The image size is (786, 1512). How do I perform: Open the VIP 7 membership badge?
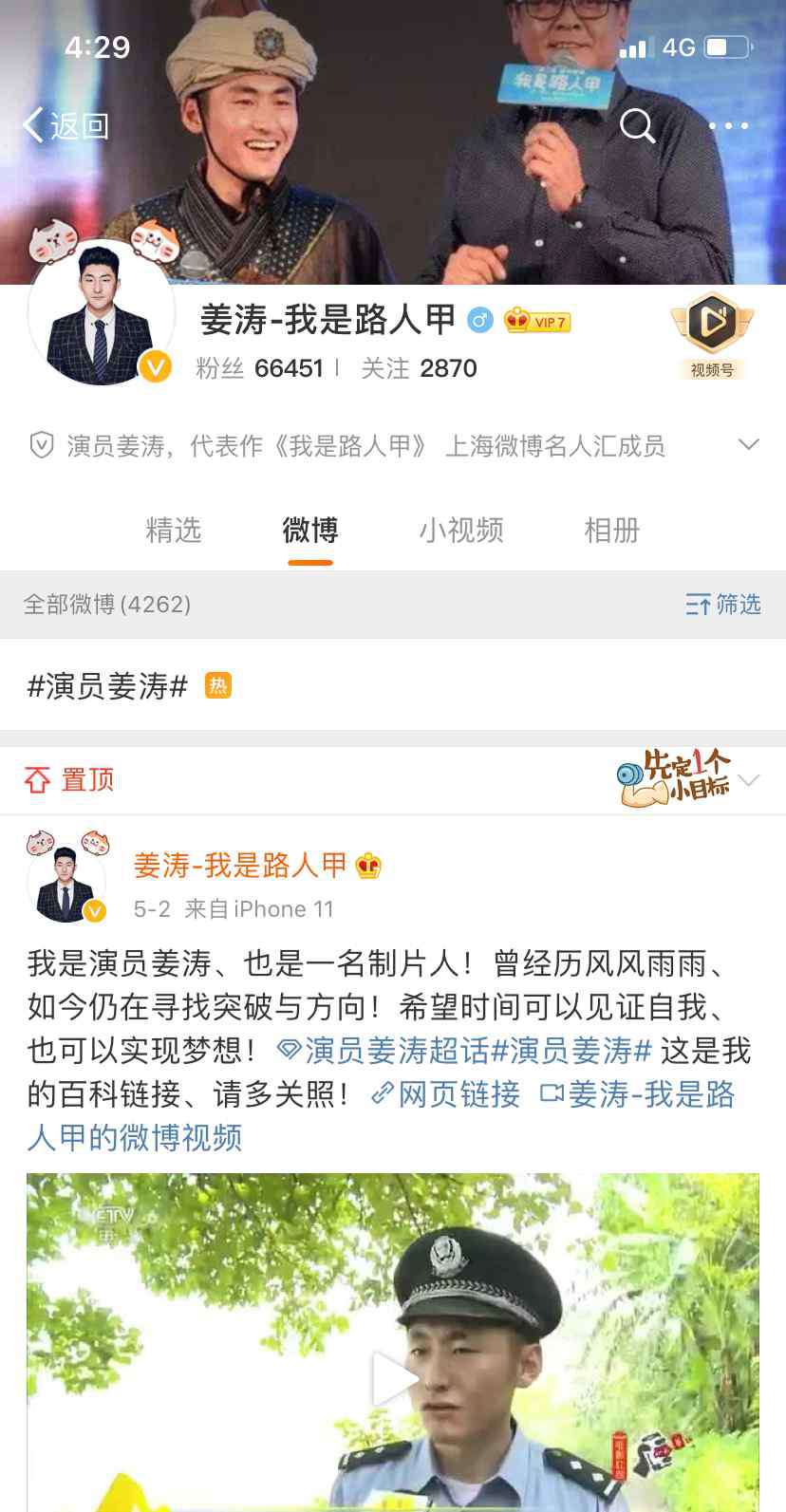537,321
